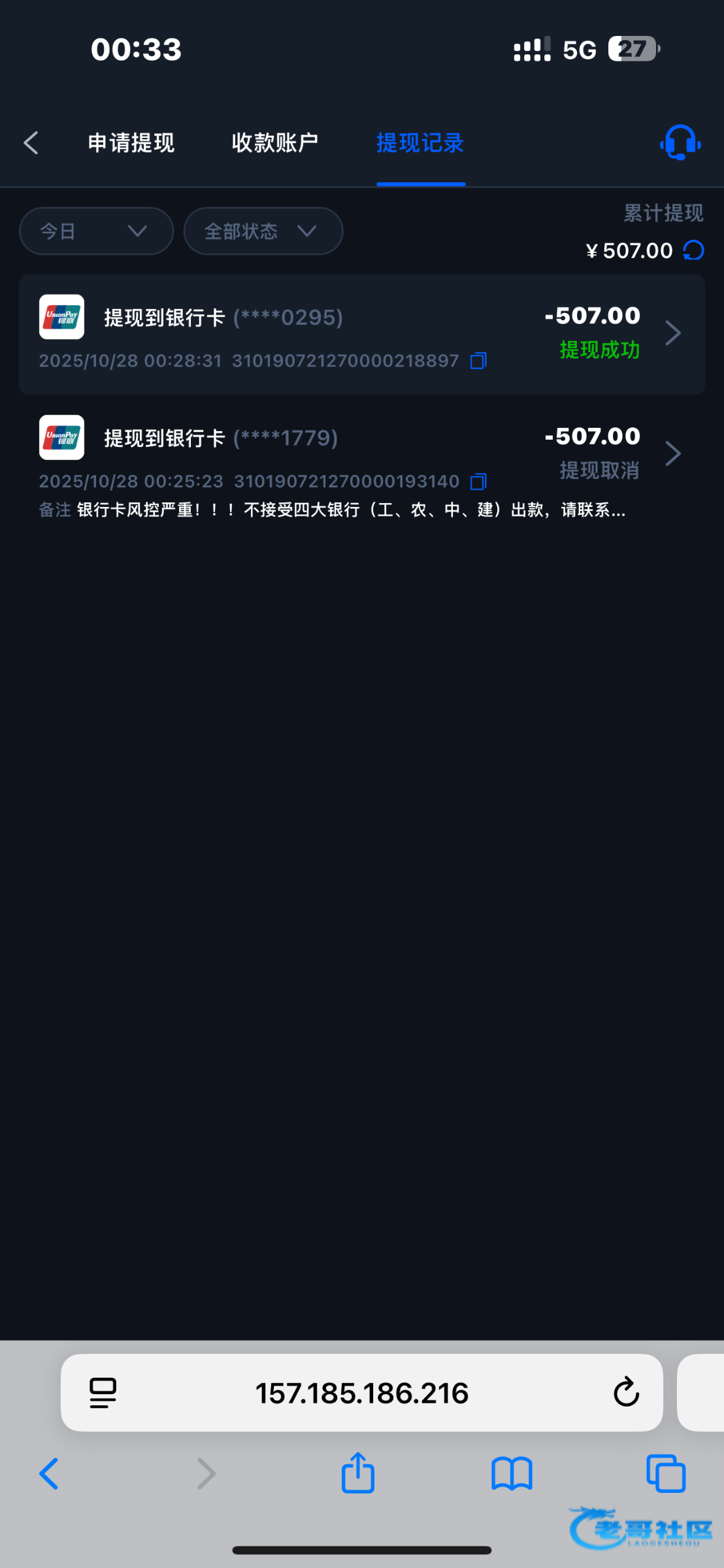The height and width of the screenshot is (1568, 724).
Task: Tap the browser address bar 157.185.186.216
Action: point(361,1393)
